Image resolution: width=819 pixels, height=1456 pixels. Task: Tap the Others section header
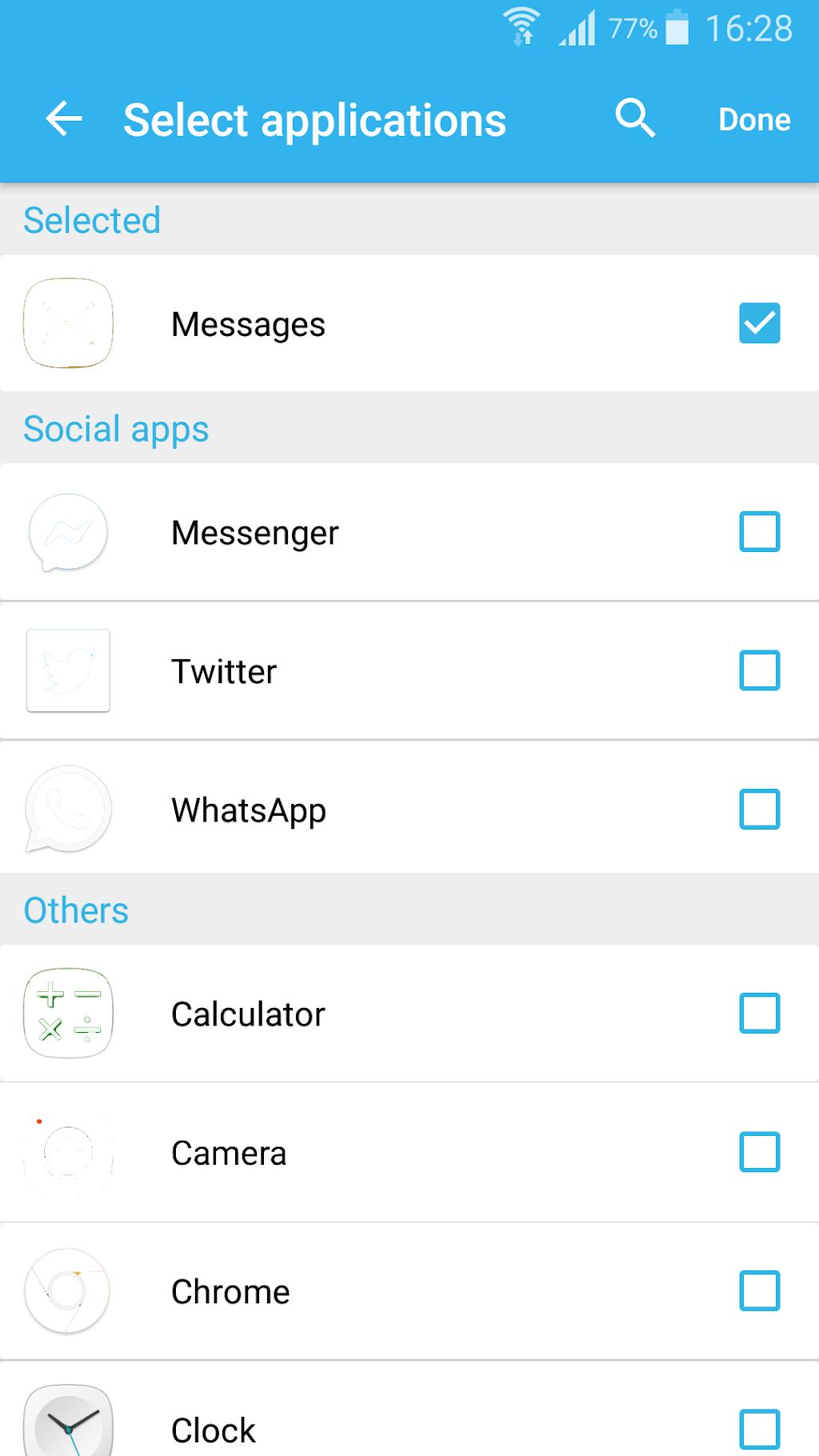point(76,910)
